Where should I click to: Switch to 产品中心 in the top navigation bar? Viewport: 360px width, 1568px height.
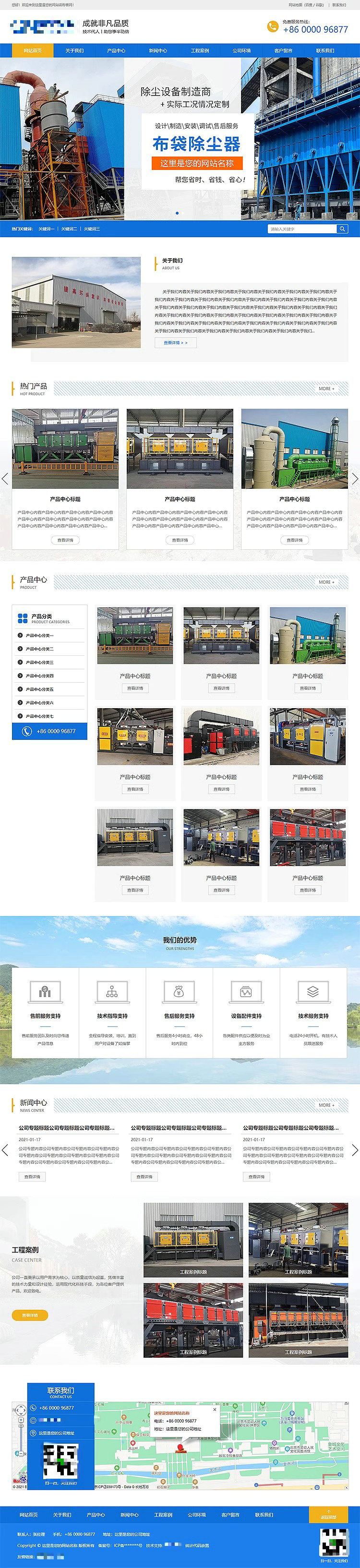(116, 50)
